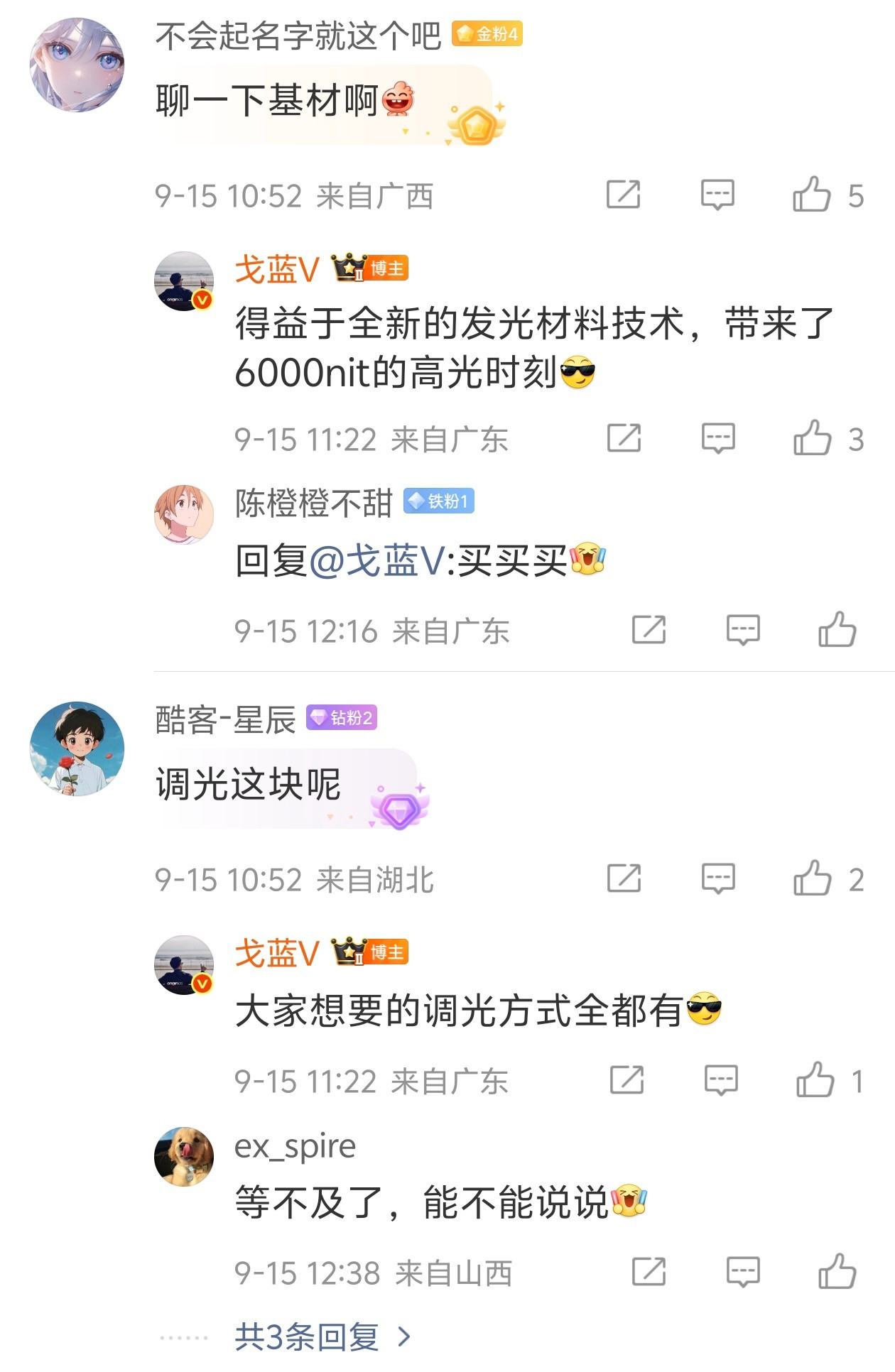Image resolution: width=895 pixels, height=1372 pixels.
Task: Reply to 陈橙橙不甜's 买买买 comment
Action: 743,629
